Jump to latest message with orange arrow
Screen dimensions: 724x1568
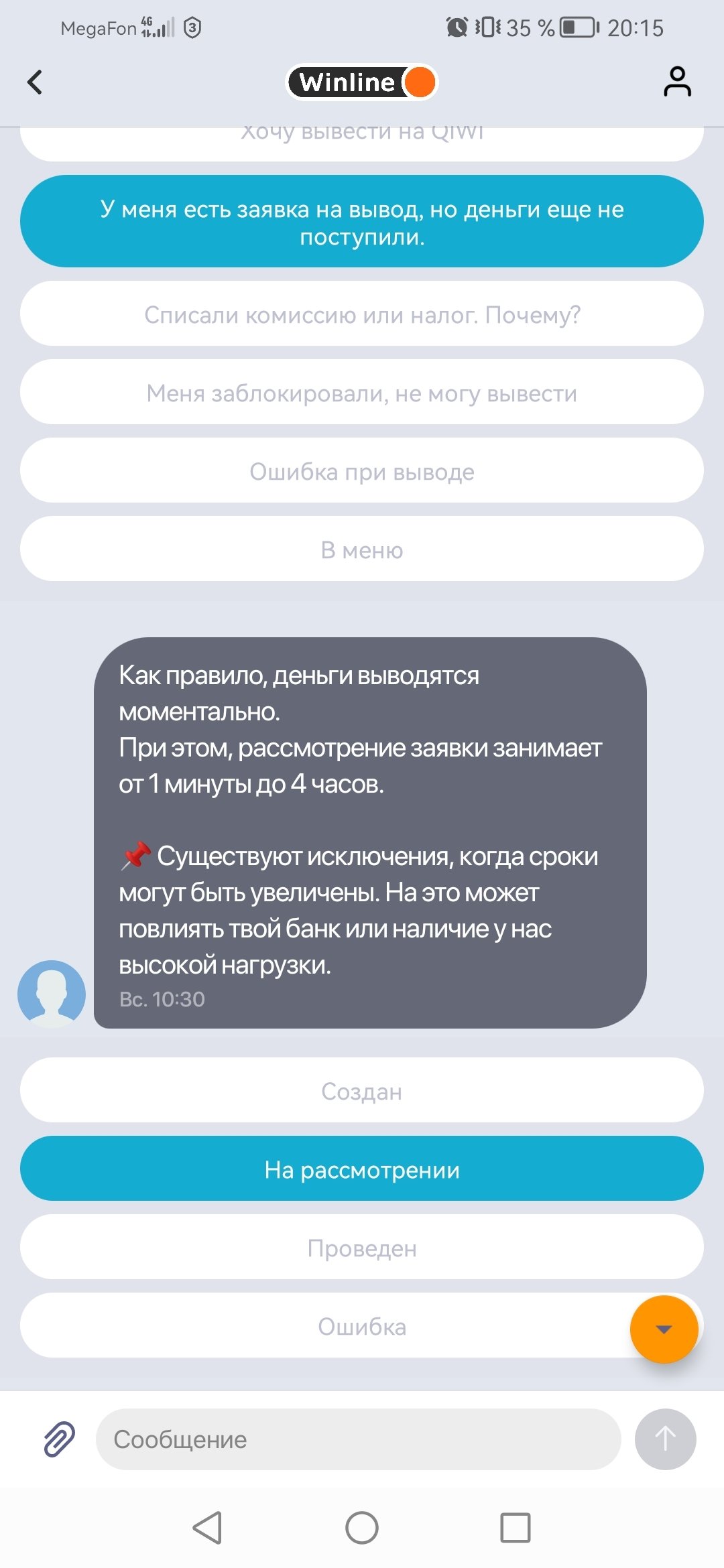point(664,1329)
